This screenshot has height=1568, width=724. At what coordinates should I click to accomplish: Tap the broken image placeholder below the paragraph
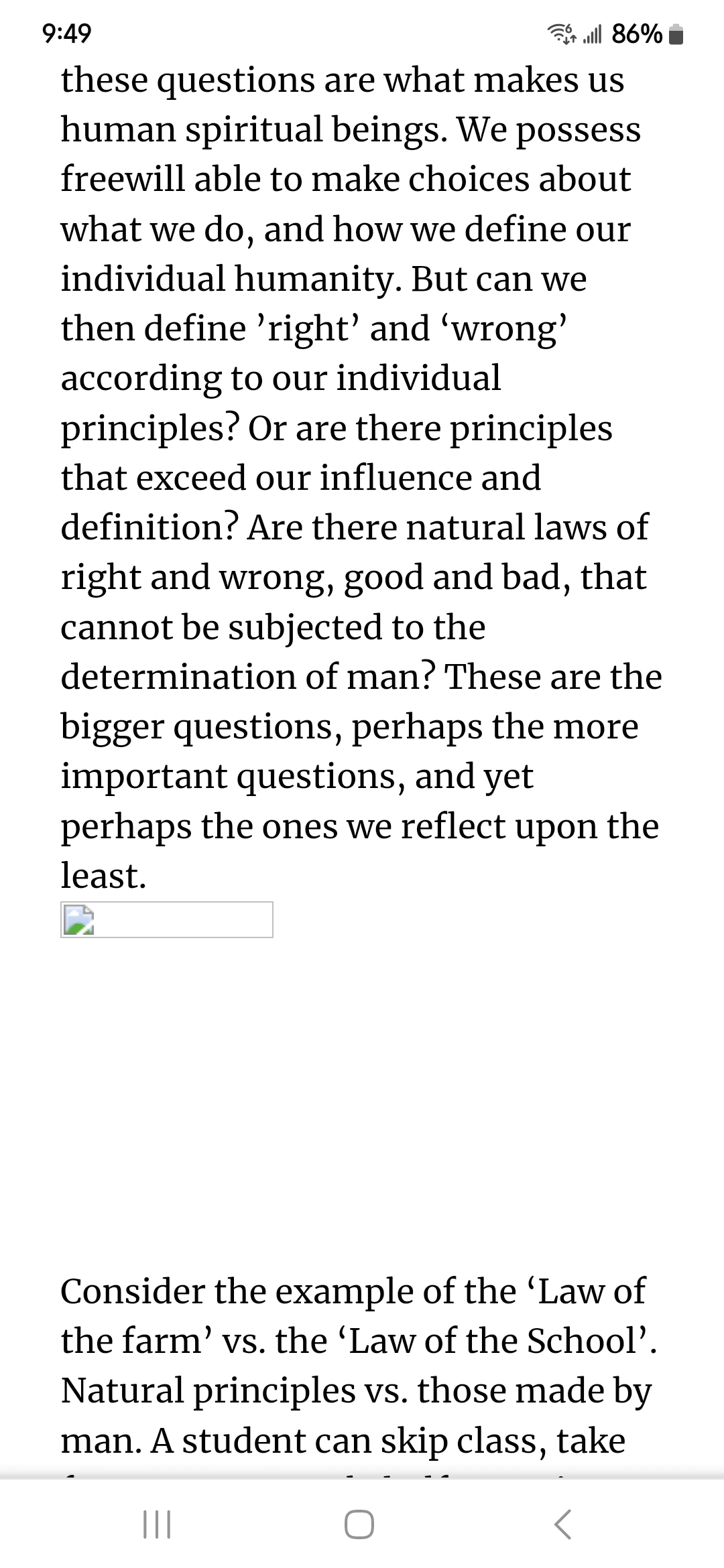click(167, 919)
